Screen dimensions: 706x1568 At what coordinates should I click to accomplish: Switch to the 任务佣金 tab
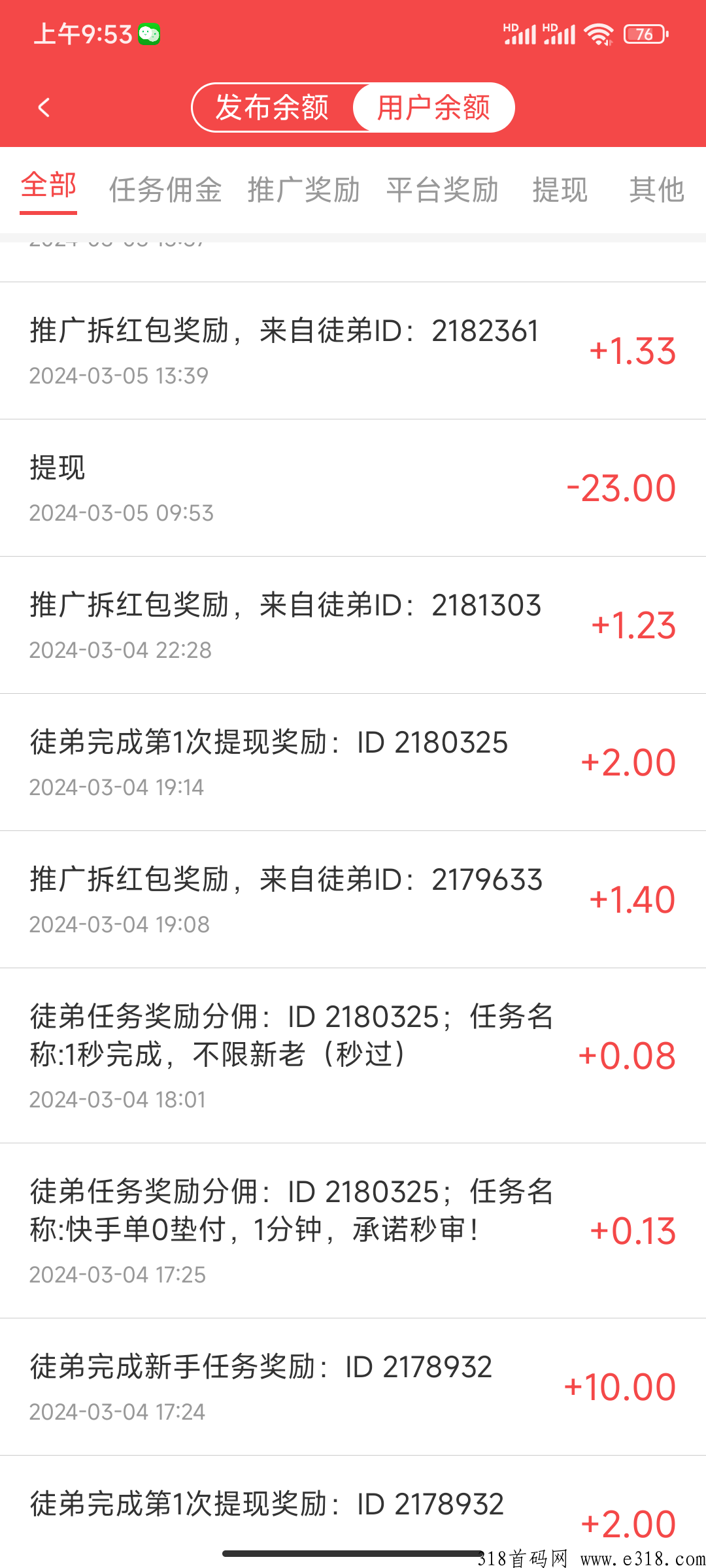pyautogui.click(x=165, y=190)
